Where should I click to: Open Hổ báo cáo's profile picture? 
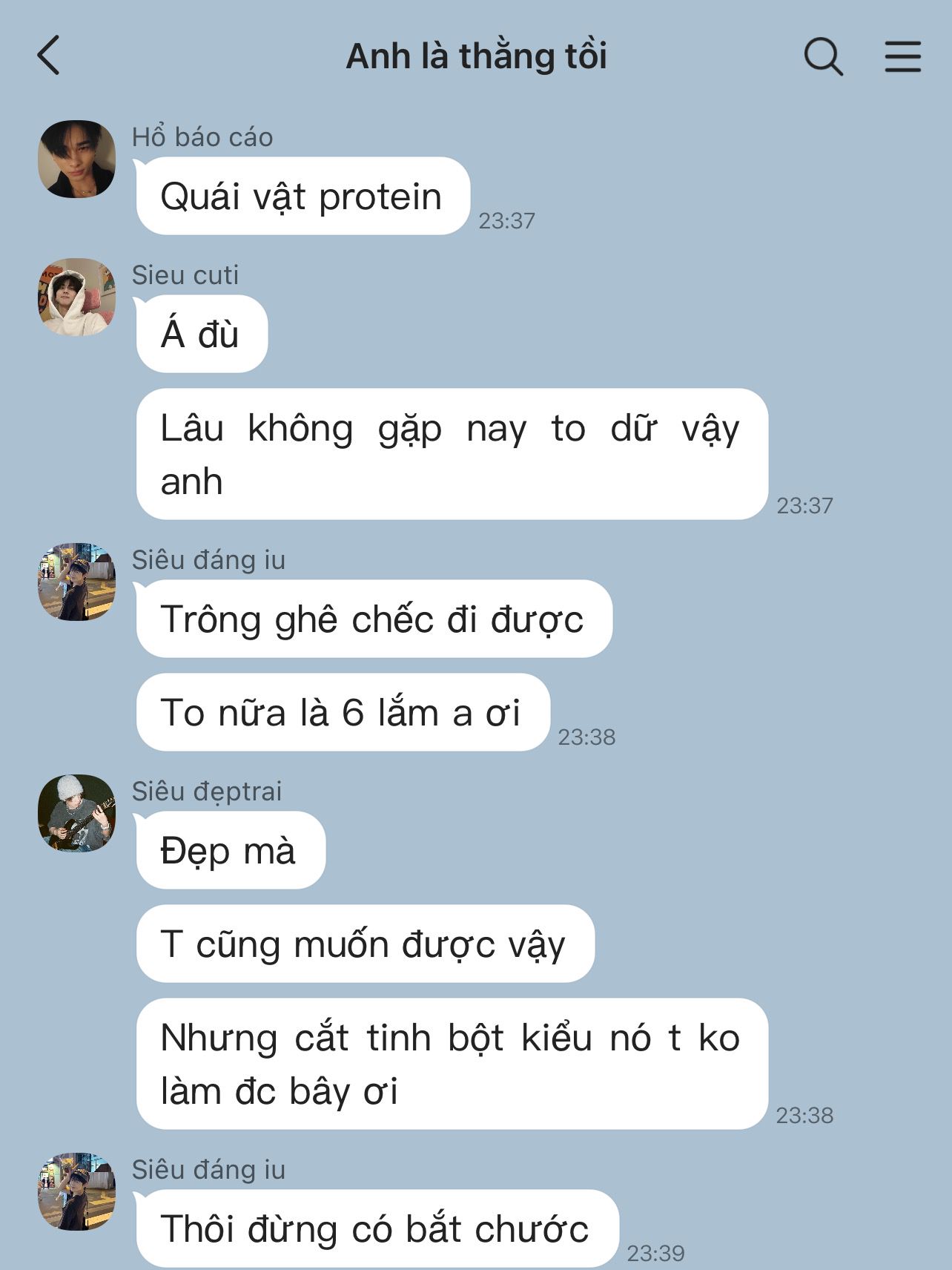[x=76, y=159]
